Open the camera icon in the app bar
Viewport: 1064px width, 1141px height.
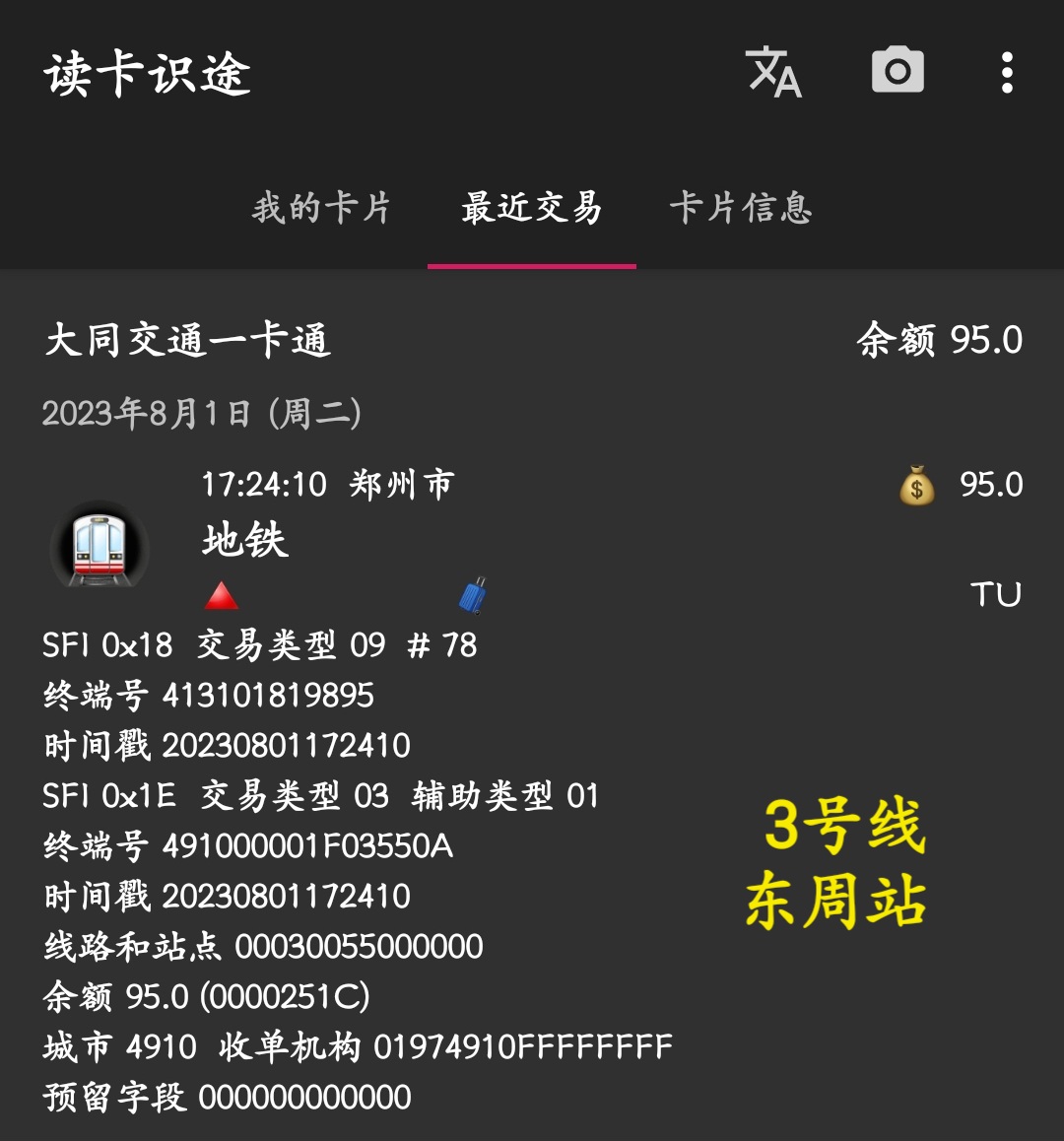tap(898, 72)
